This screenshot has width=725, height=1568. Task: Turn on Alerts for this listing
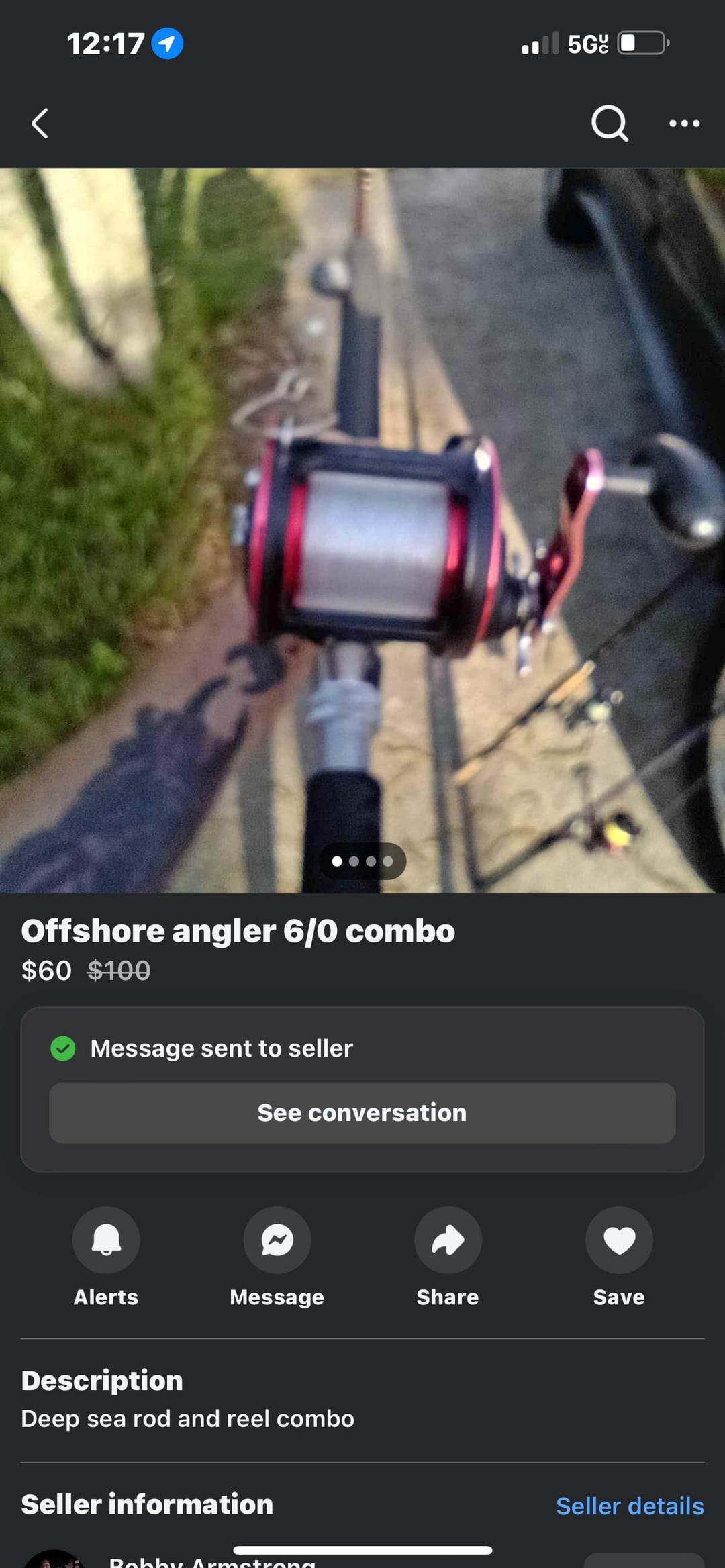coord(106,1240)
